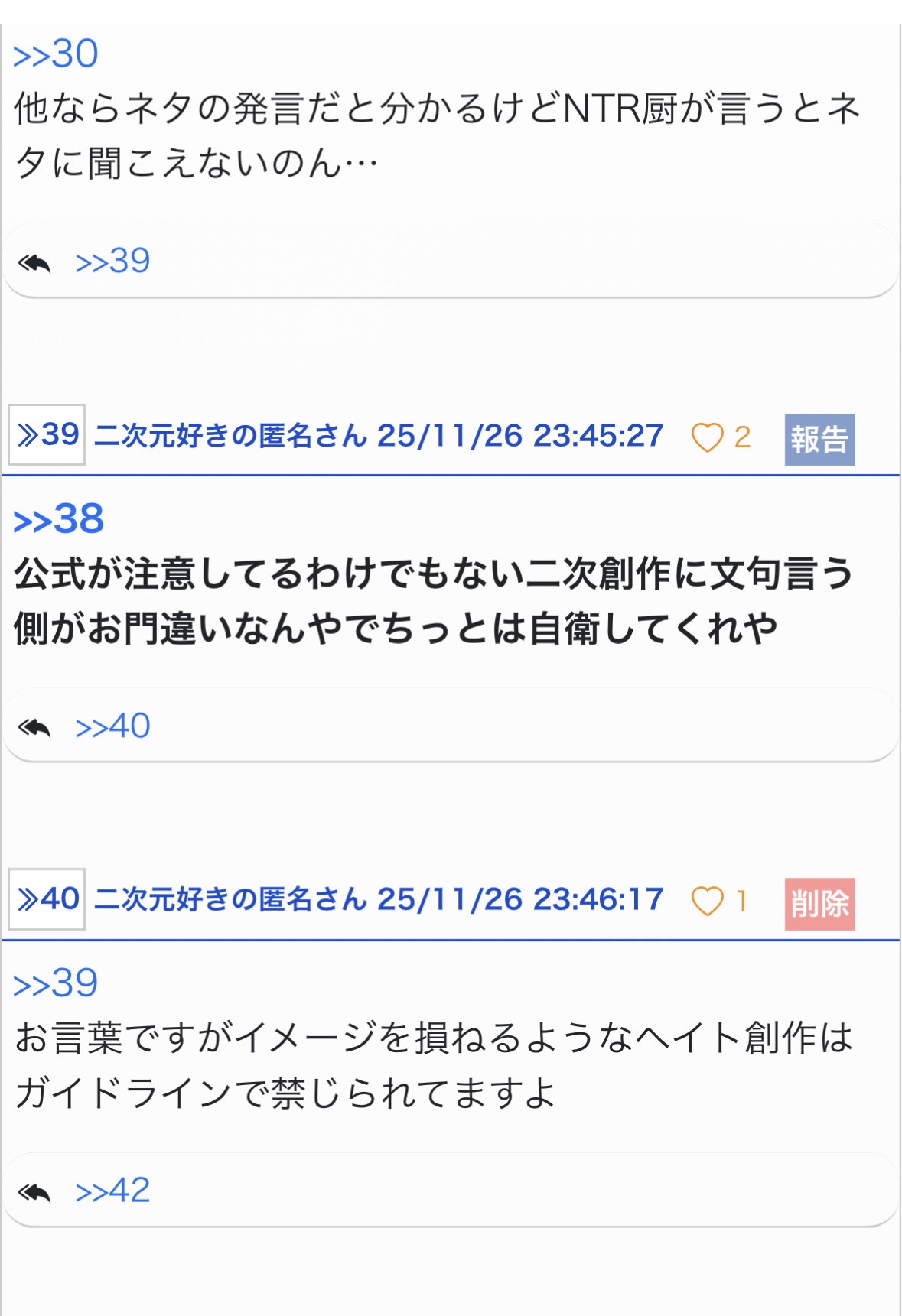
Task: Tap the post number box >>39
Action: point(47,435)
